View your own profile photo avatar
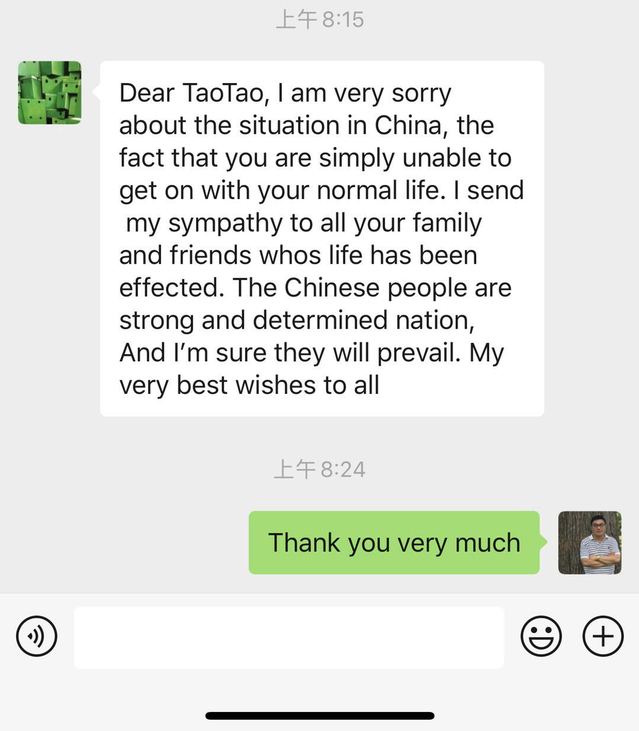639x731 pixels. click(589, 543)
